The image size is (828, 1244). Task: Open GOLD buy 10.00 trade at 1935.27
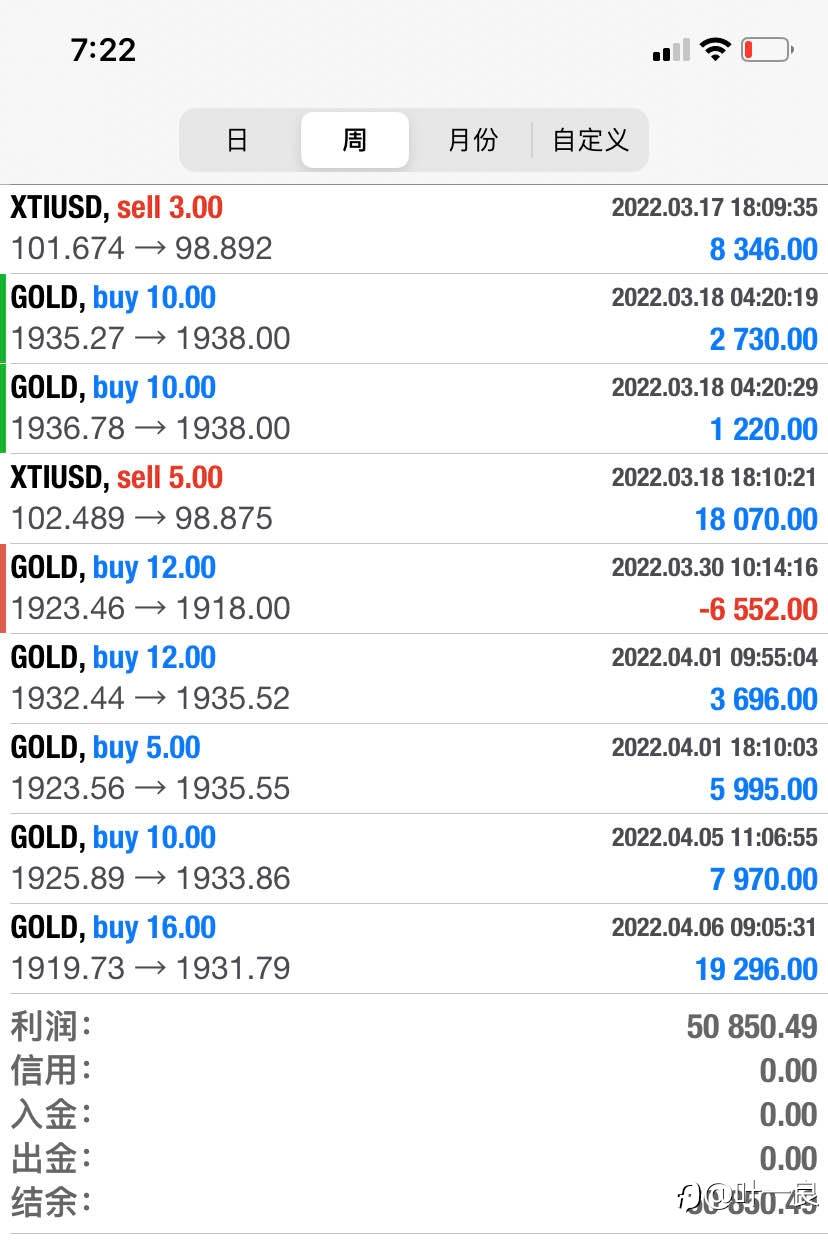[x=414, y=319]
